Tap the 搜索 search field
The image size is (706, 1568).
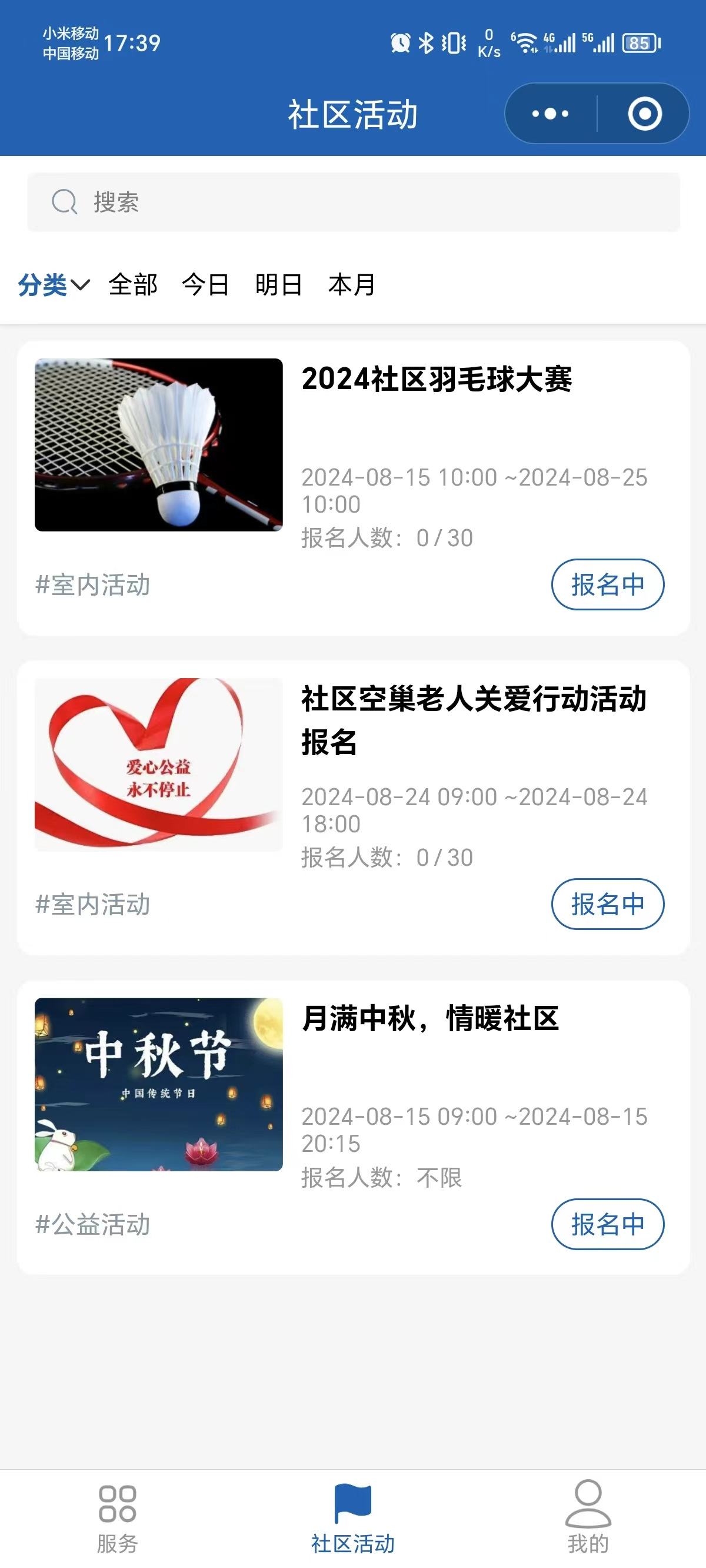(353, 202)
